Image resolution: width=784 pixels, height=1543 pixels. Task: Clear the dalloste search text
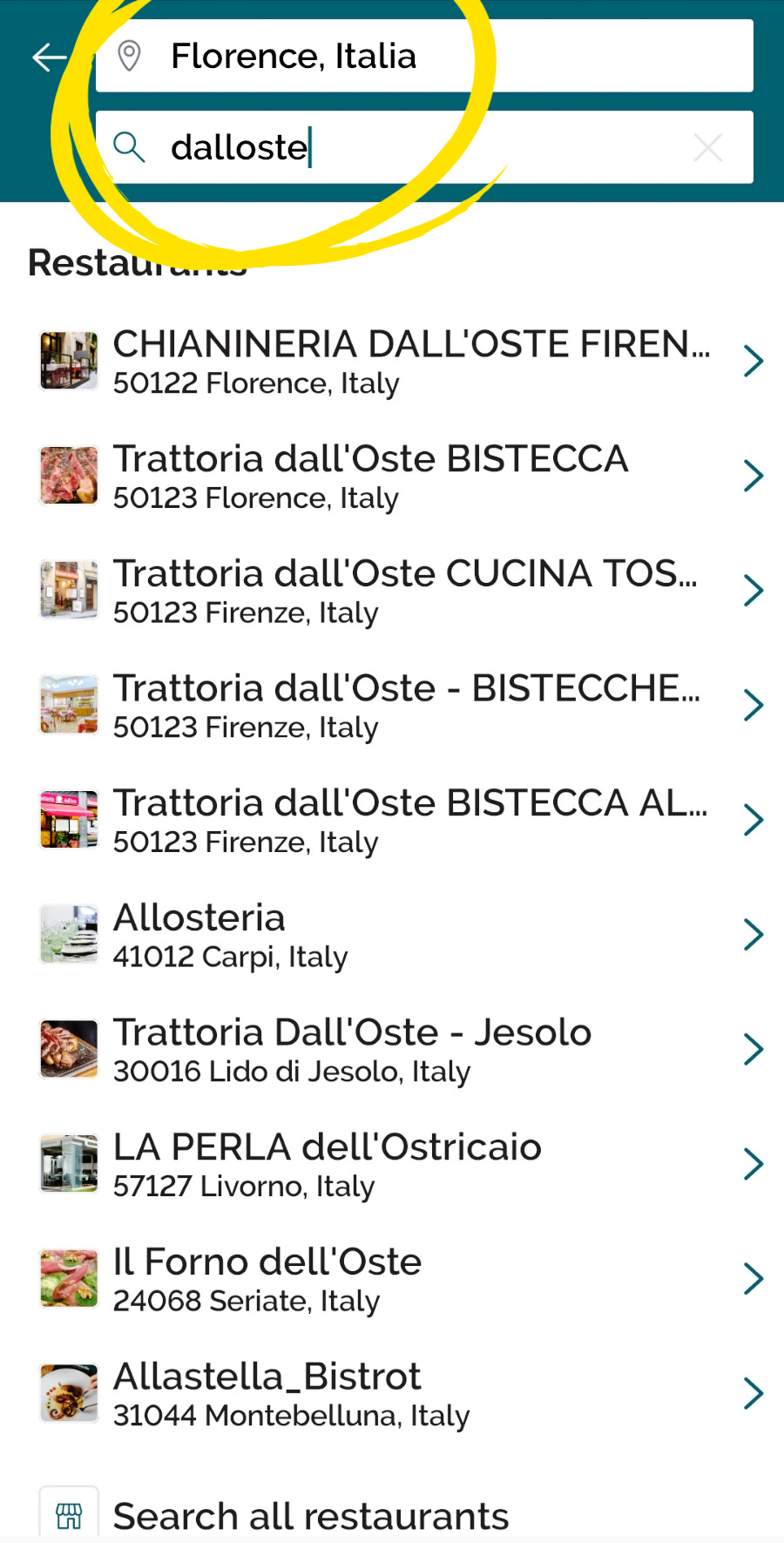click(707, 148)
